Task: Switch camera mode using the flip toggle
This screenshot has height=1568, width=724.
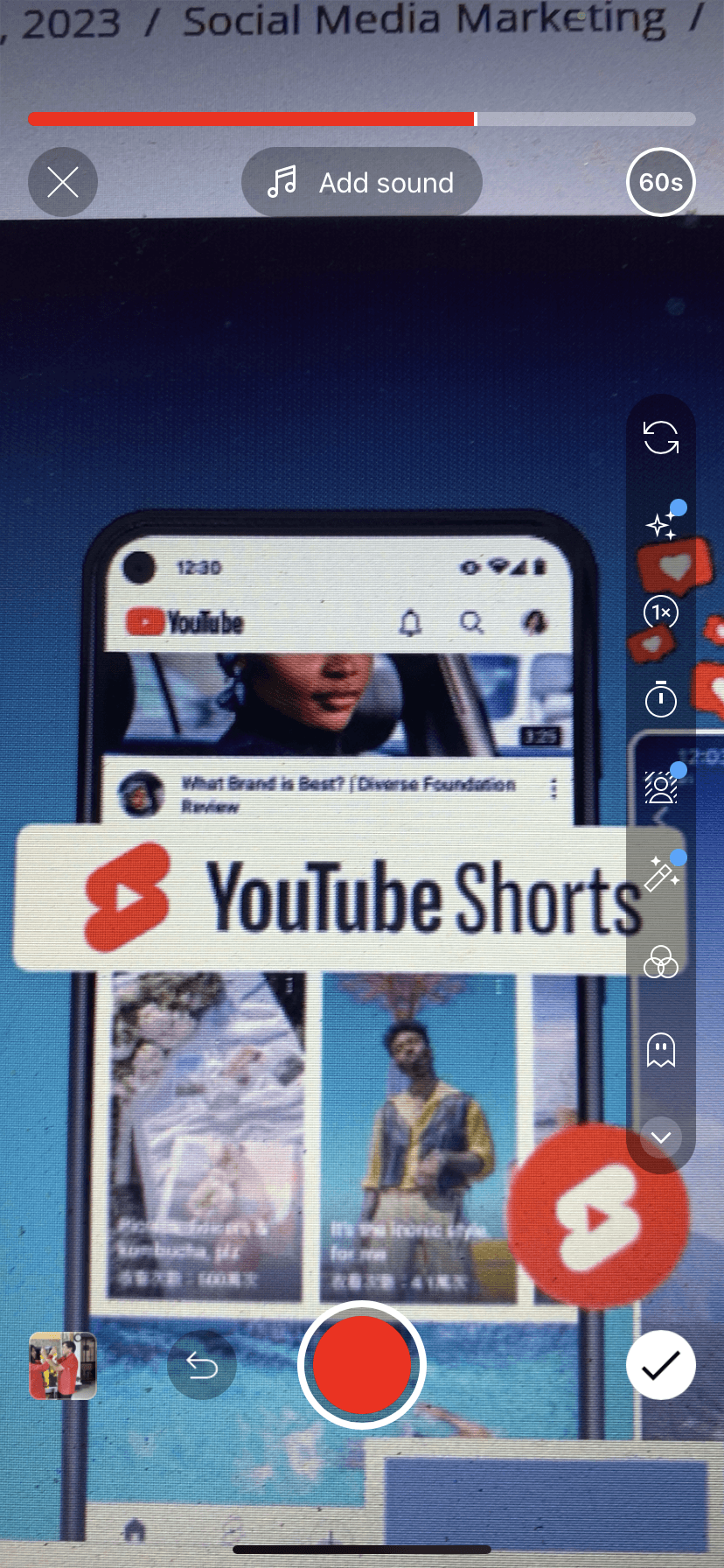Action: pos(660,437)
